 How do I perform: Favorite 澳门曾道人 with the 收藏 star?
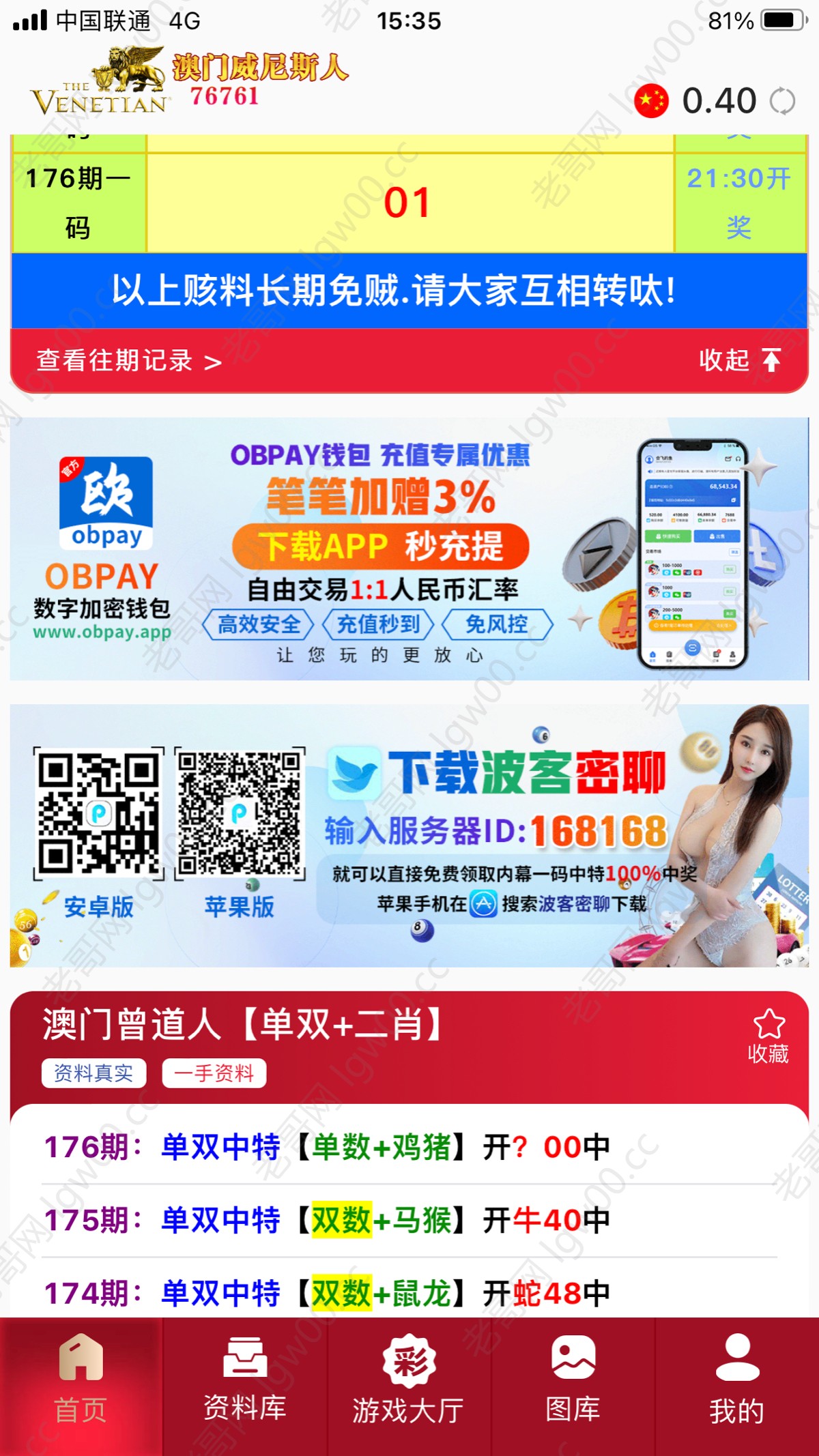768,1036
